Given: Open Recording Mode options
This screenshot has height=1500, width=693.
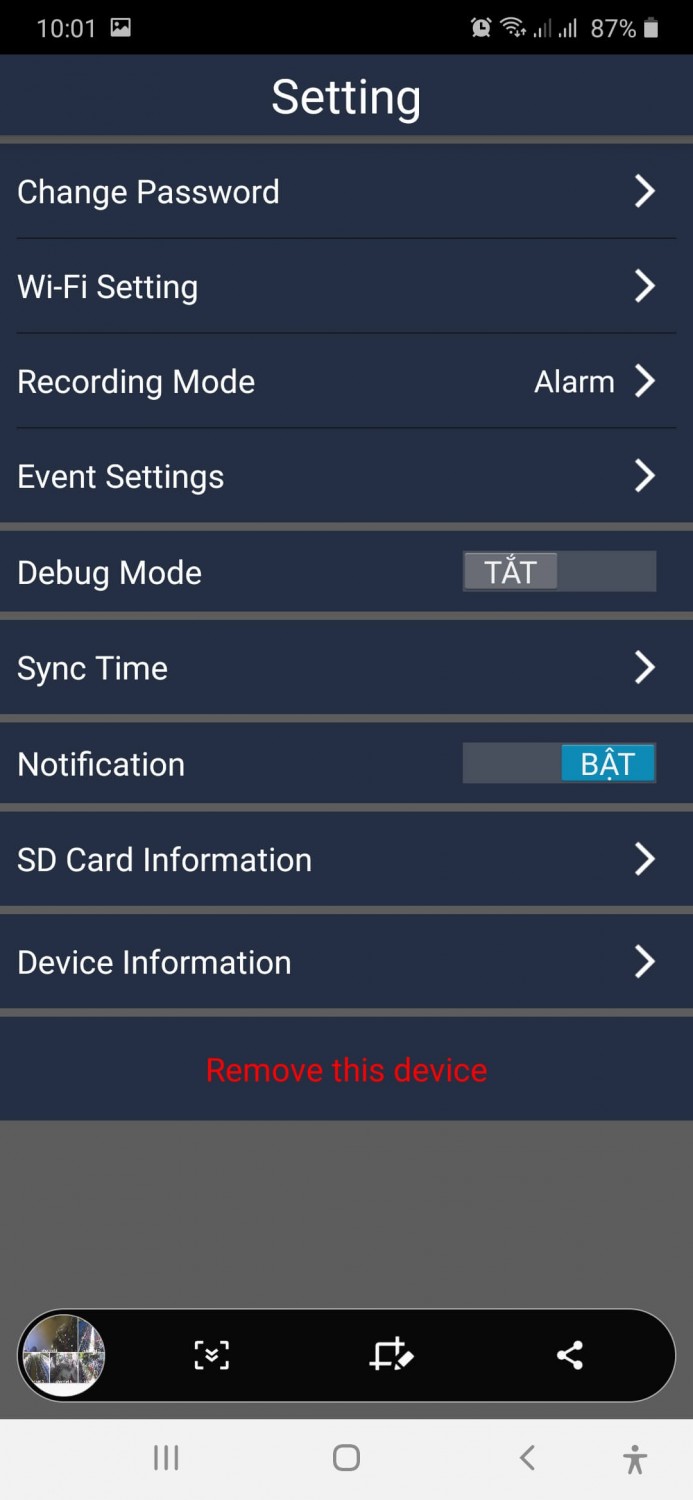Looking at the screenshot, I should point(346,381).
